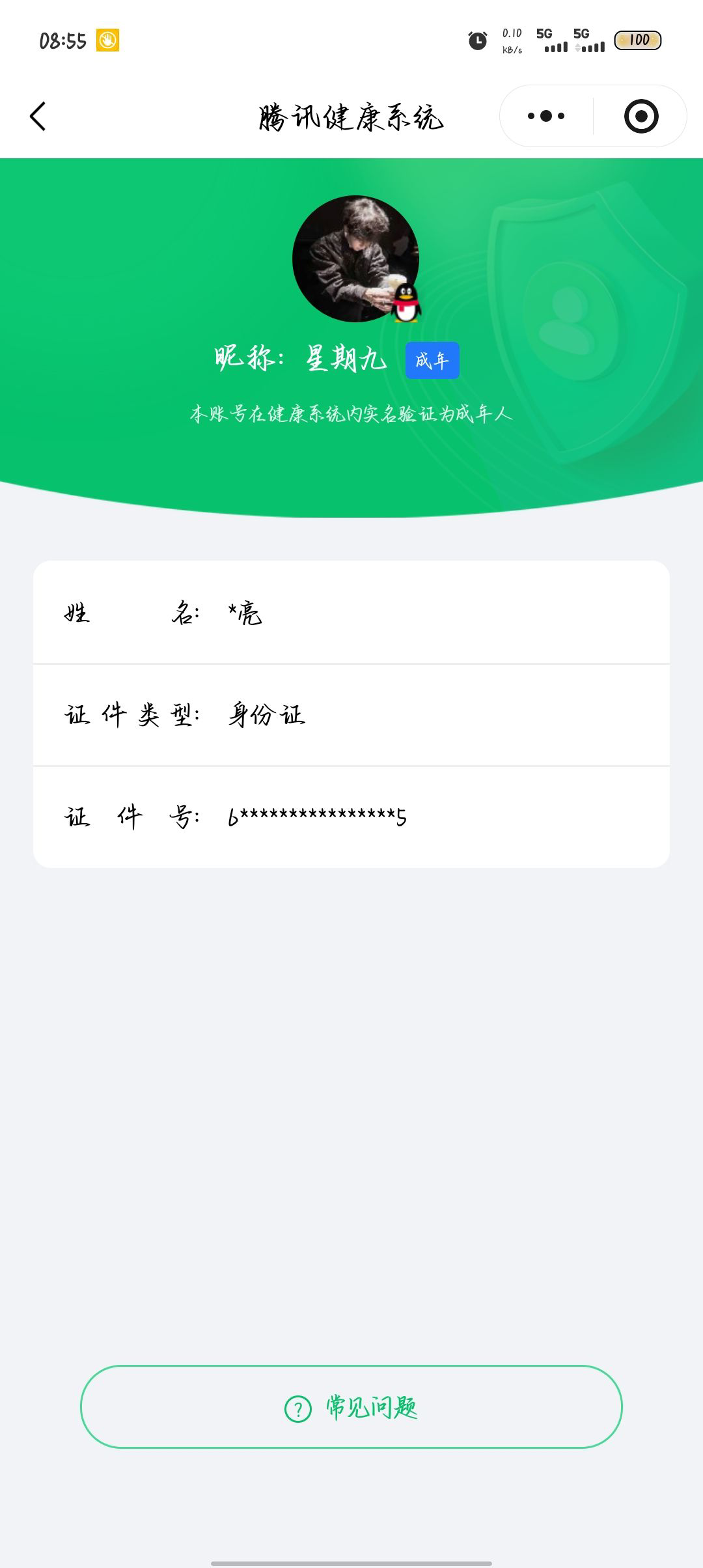Open the mini program three-dot menu
Screen dimensions: 703x1568
pos(546,117)
